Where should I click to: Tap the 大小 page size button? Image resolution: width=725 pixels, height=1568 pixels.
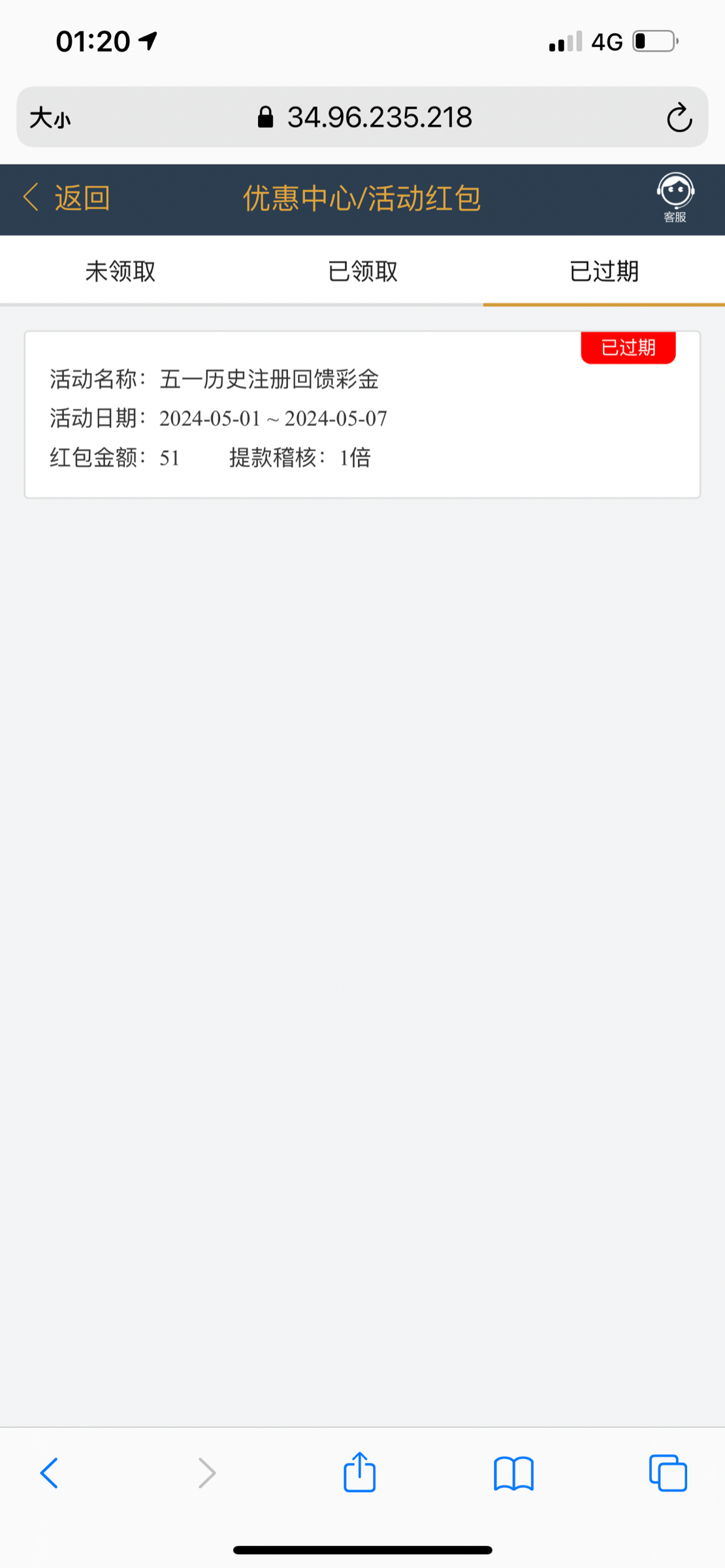click(51, 118)
